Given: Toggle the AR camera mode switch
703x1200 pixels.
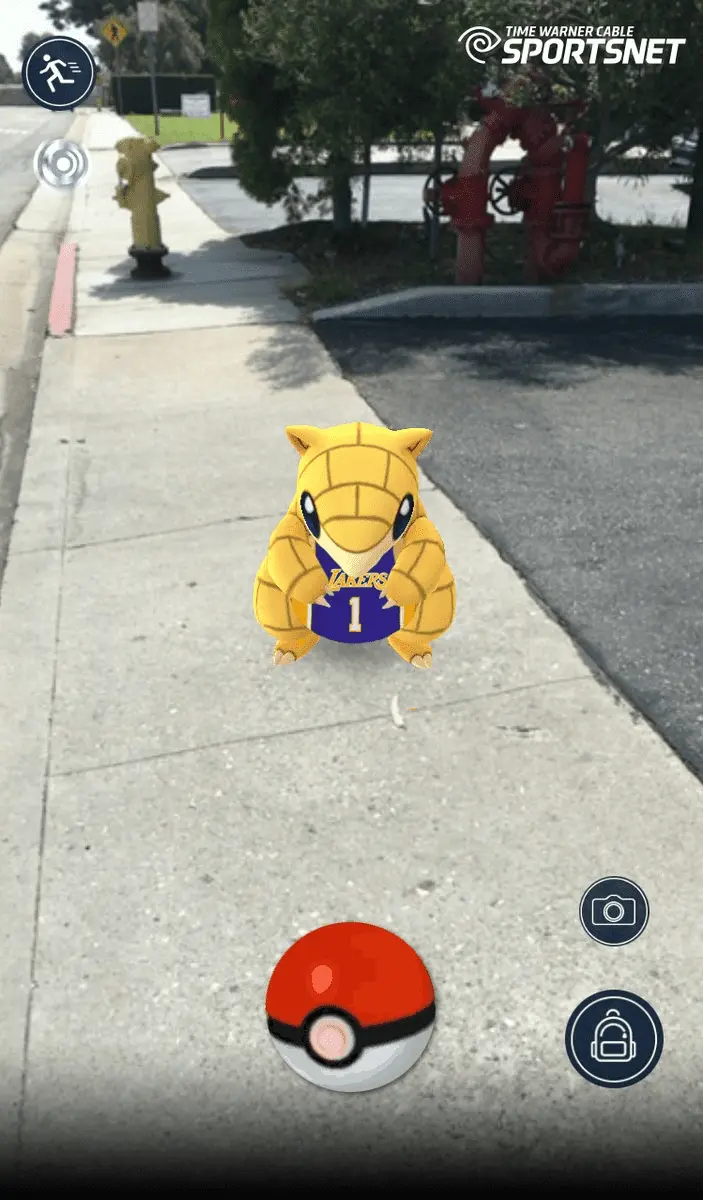Looking at the screenshot, I should (x=61, y=164).
